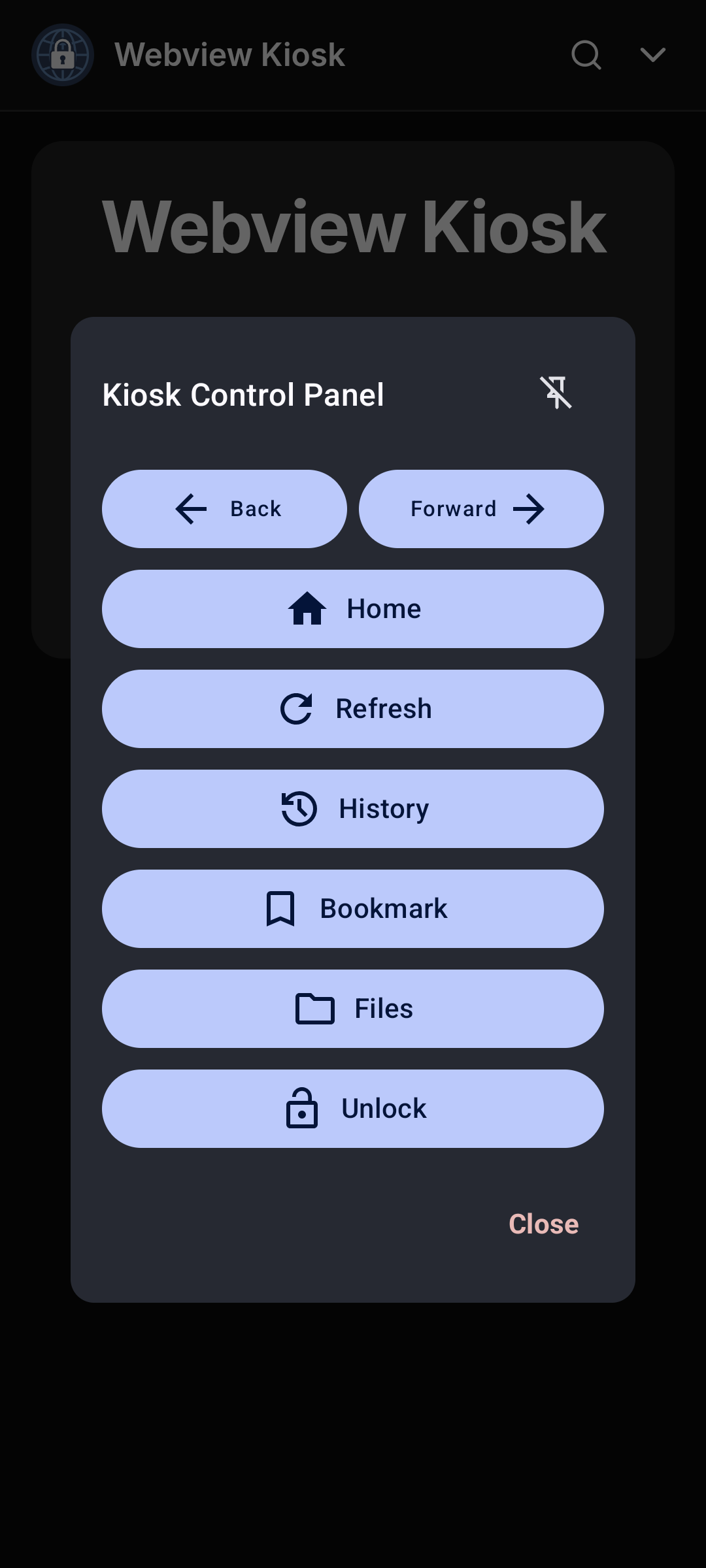
Task: Open browsing History
Action: (353, 809)
